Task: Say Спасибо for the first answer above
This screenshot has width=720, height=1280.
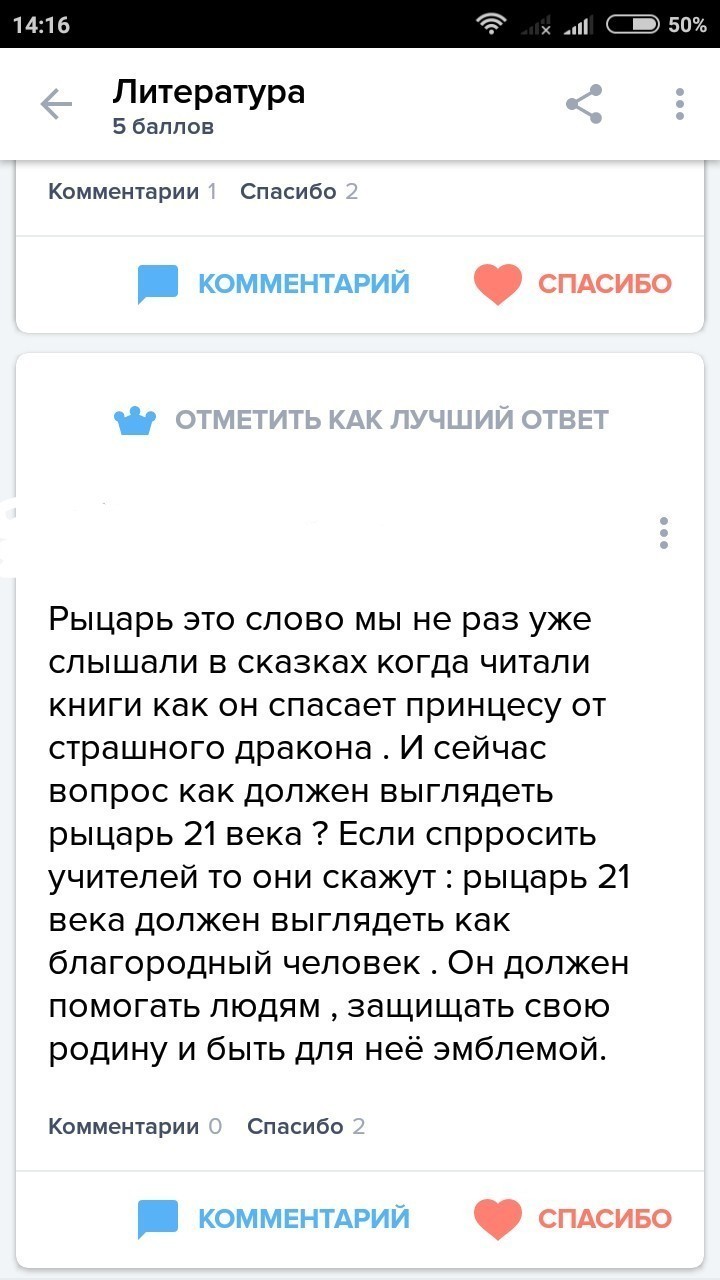Action: click(x=573, y=283)
